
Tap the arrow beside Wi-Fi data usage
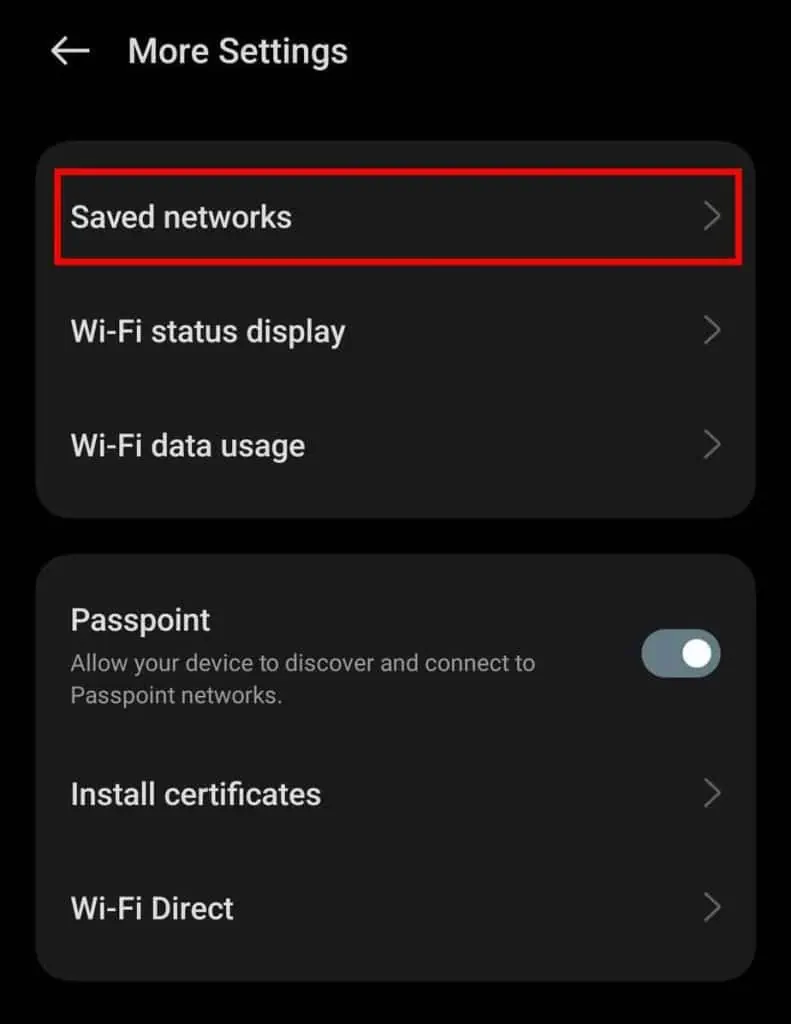coord(713,444)
